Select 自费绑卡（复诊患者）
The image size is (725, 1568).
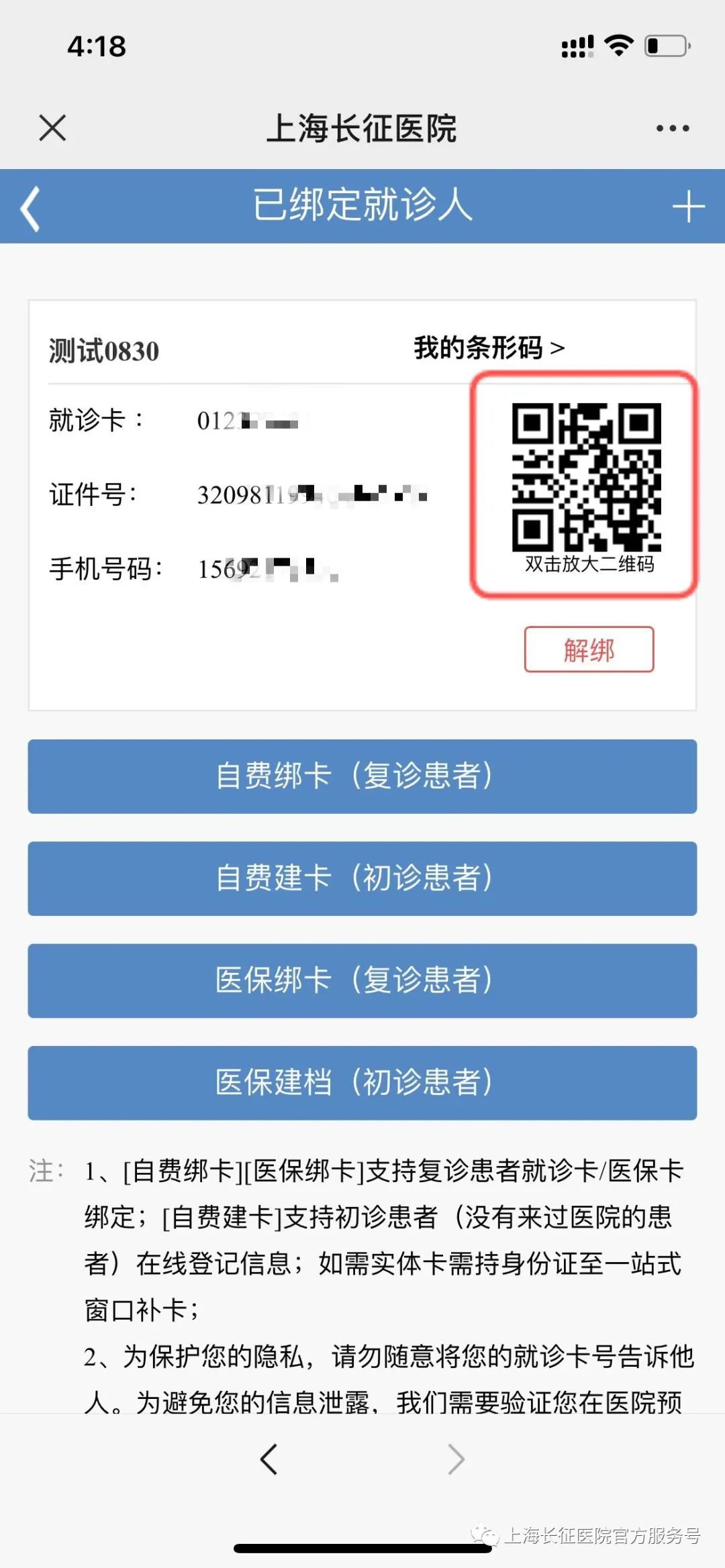(362, 776)
